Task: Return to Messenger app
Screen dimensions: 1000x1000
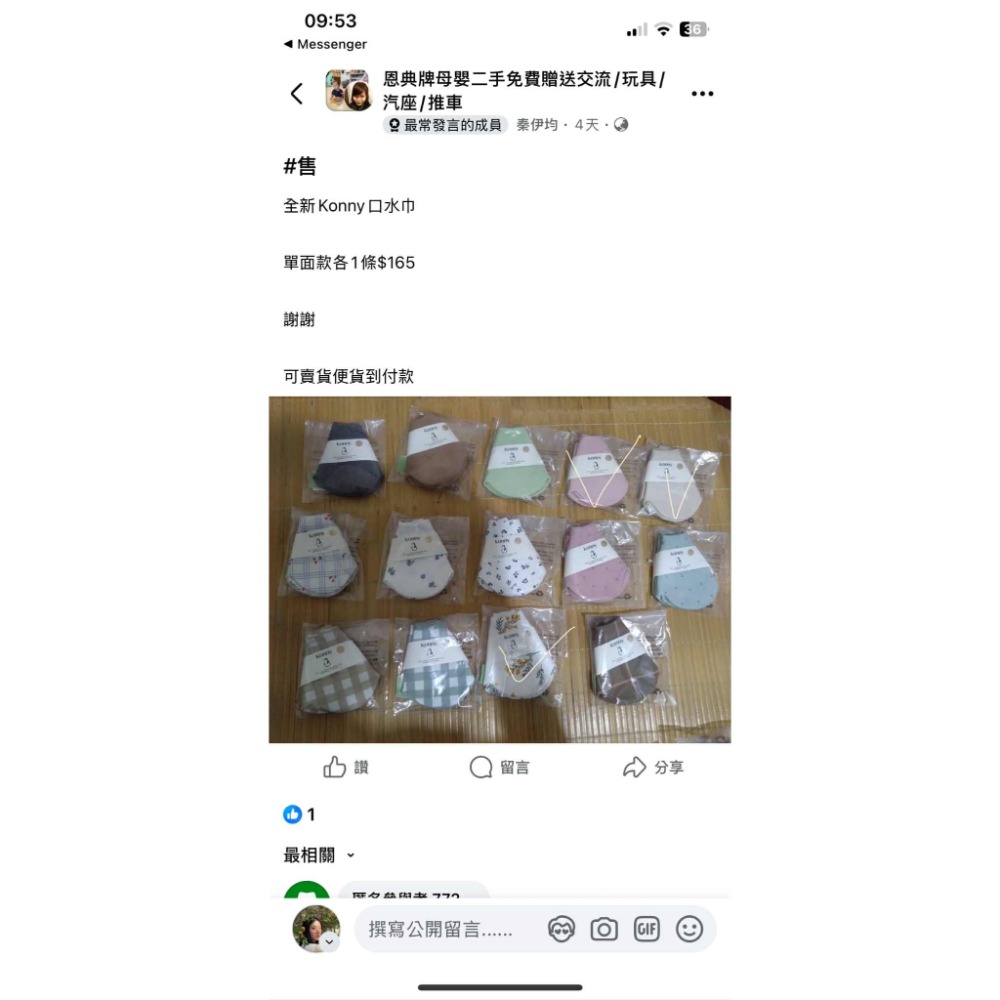Action: pos(325,44)
